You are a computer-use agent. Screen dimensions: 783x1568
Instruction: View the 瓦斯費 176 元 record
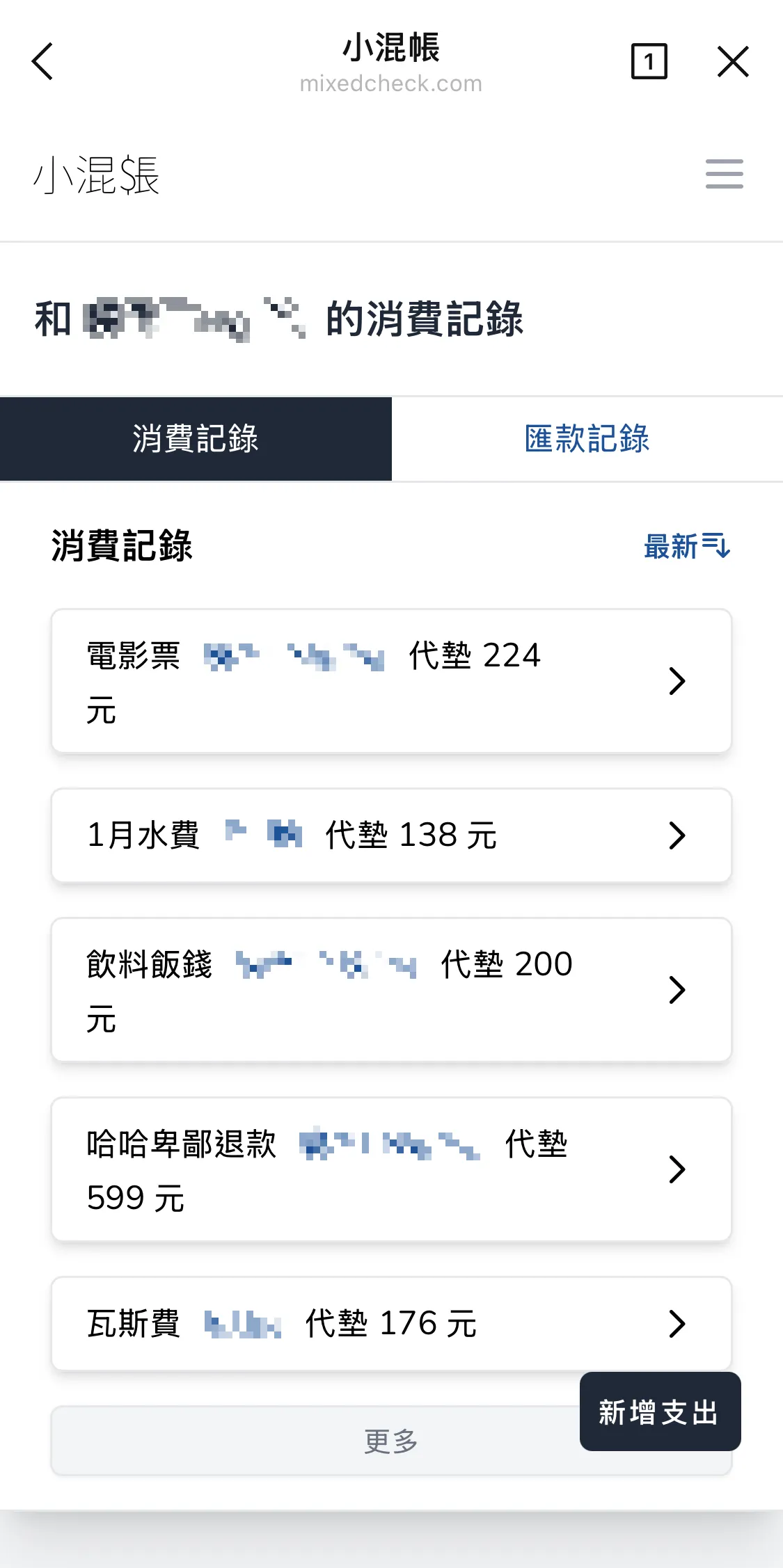pyautogui.click(x=391, y=1324)
